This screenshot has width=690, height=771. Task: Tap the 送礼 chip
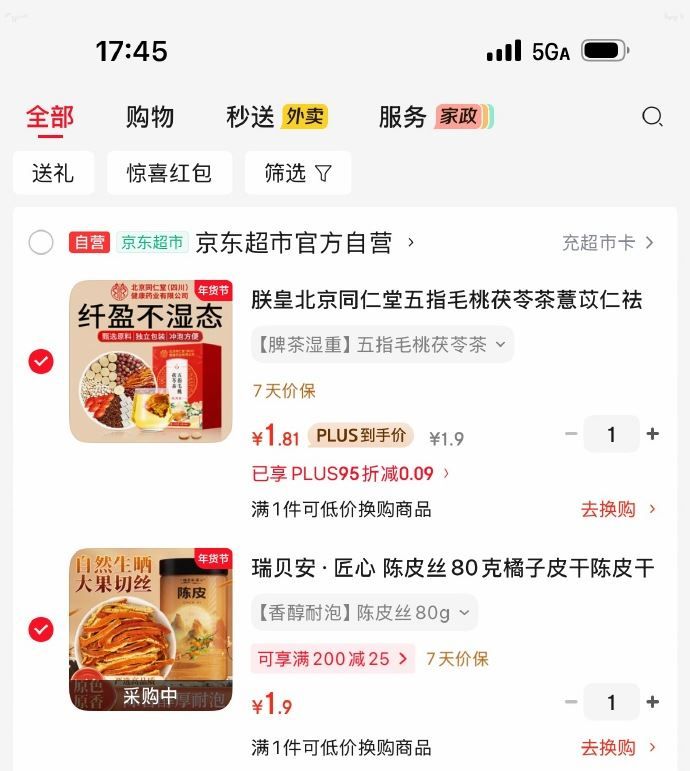53,173
